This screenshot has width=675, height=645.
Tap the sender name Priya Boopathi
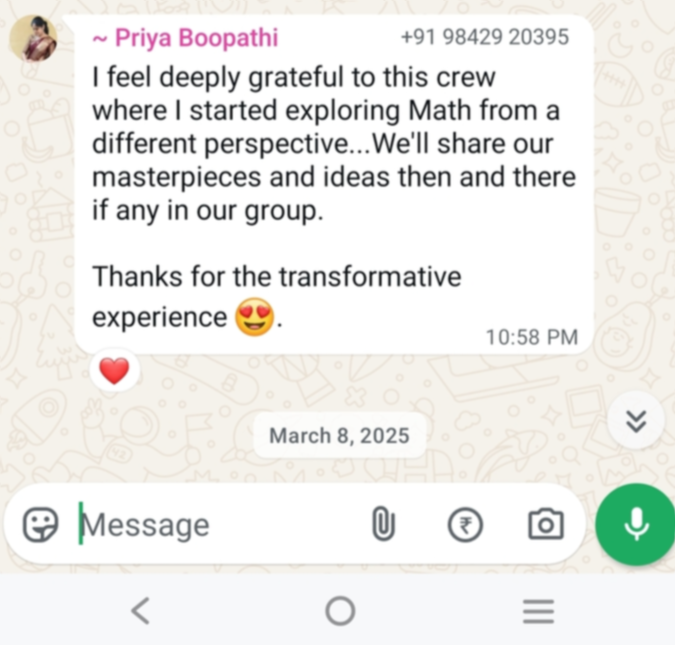pos(185,39)
